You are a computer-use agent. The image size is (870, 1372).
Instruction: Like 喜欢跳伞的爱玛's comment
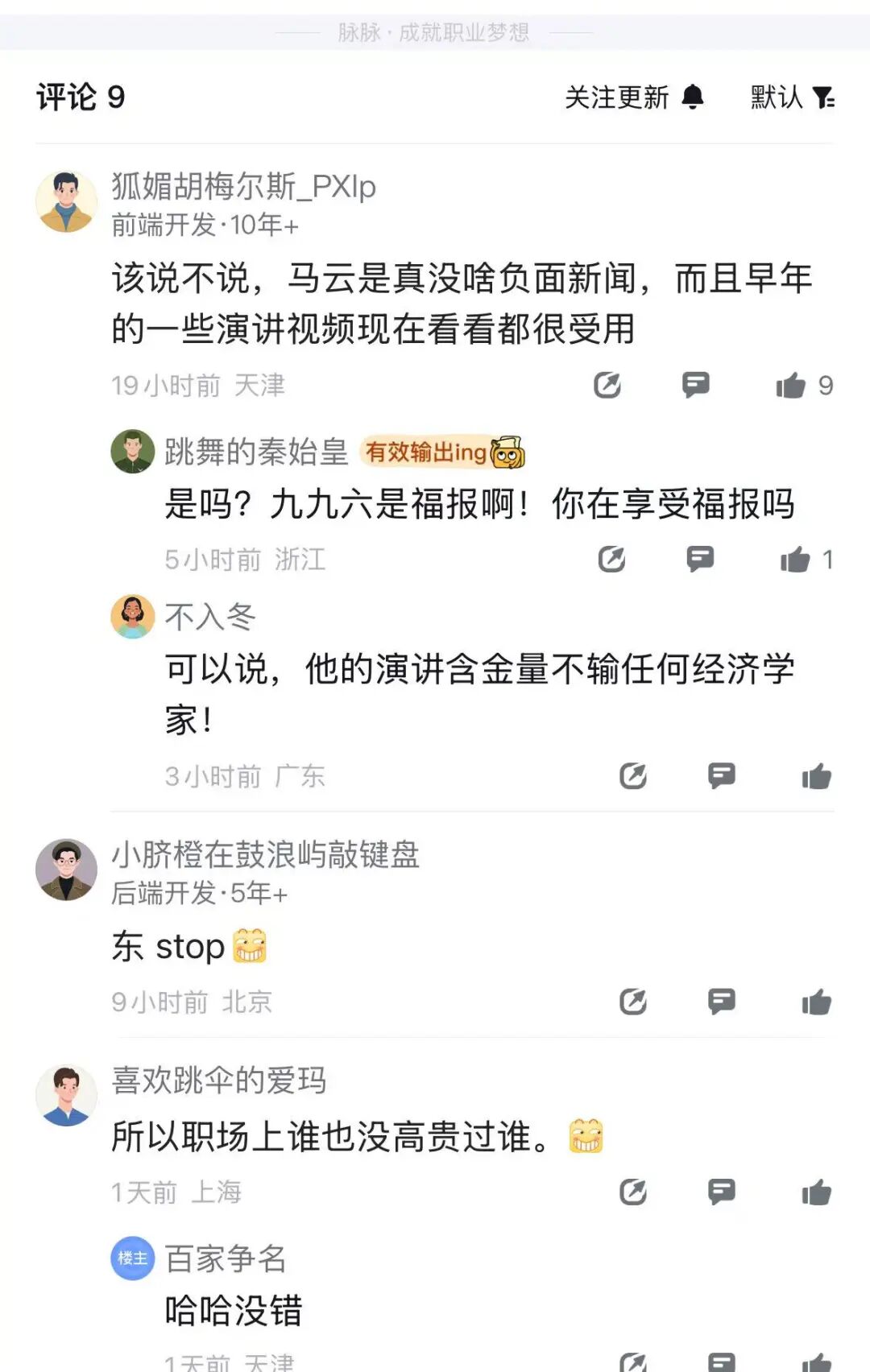[816, 1192]
